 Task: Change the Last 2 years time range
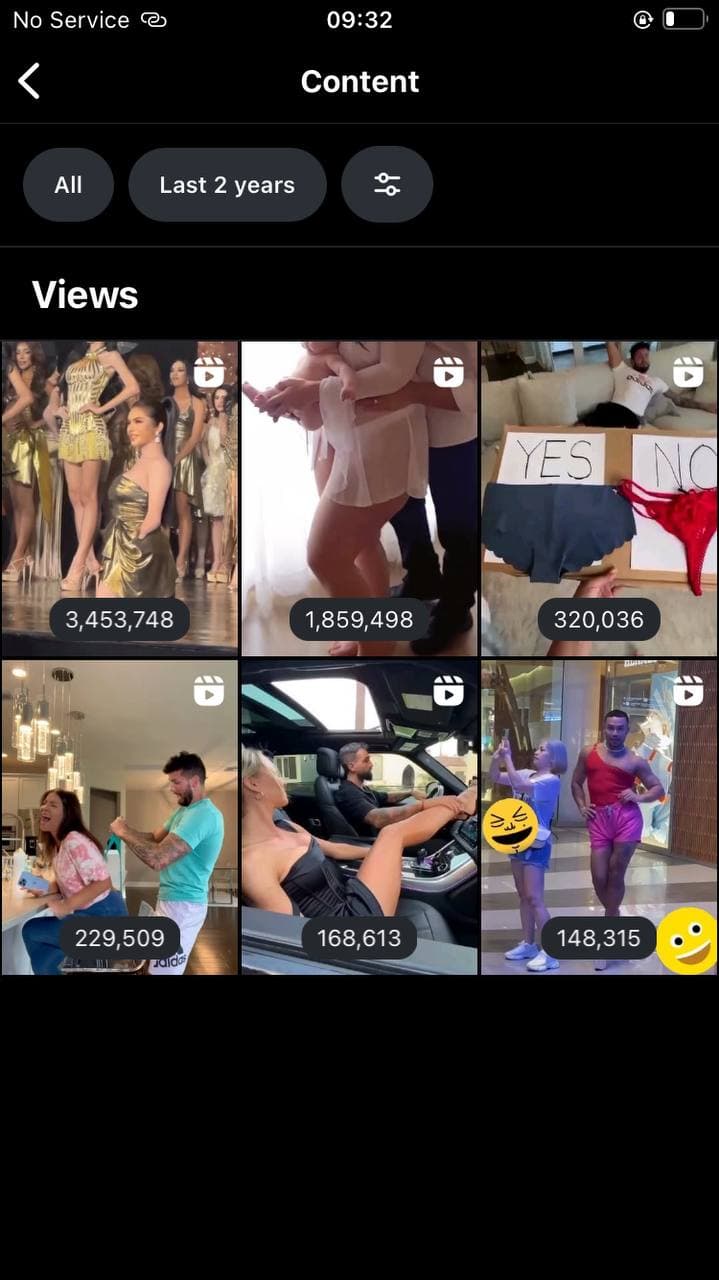click(x=227, y=185)
